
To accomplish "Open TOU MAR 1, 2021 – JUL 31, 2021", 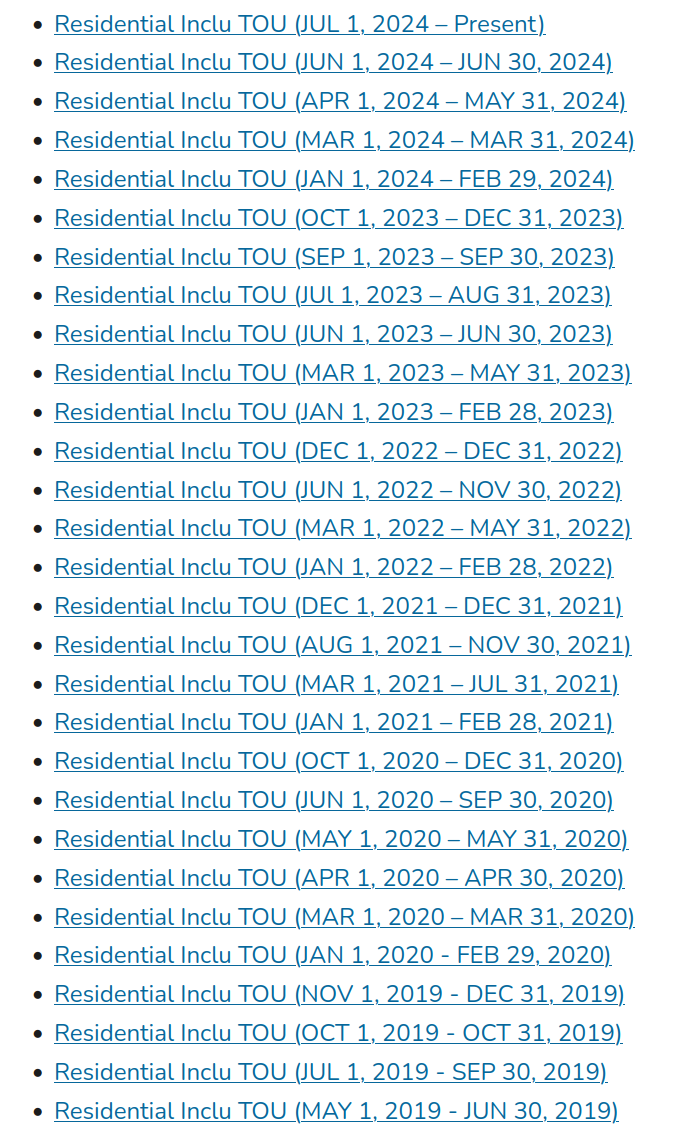I will (336, 684).
